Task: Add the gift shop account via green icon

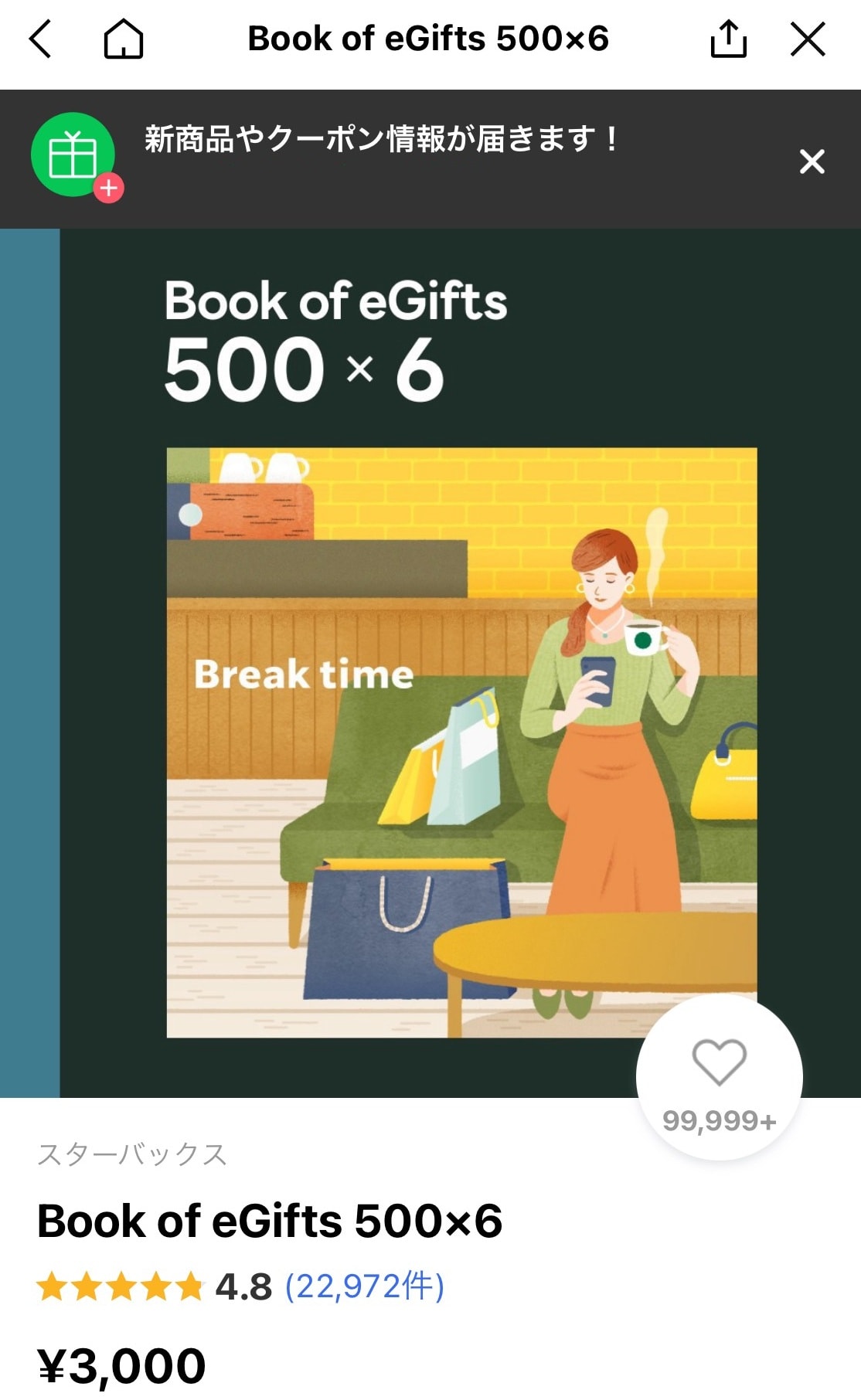Action: [76, 157]
